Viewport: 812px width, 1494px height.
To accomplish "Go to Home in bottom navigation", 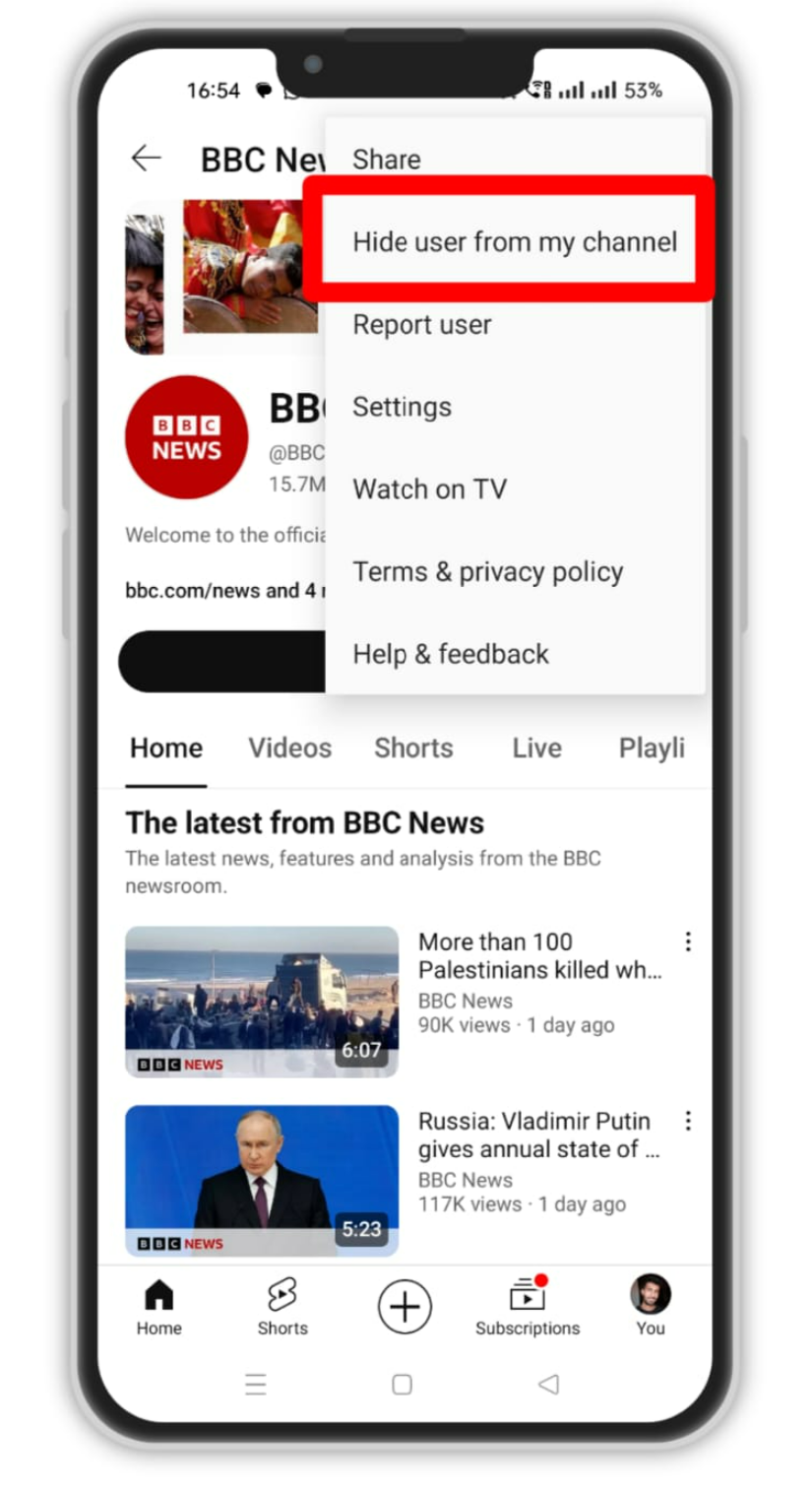I will point(158,1308).
